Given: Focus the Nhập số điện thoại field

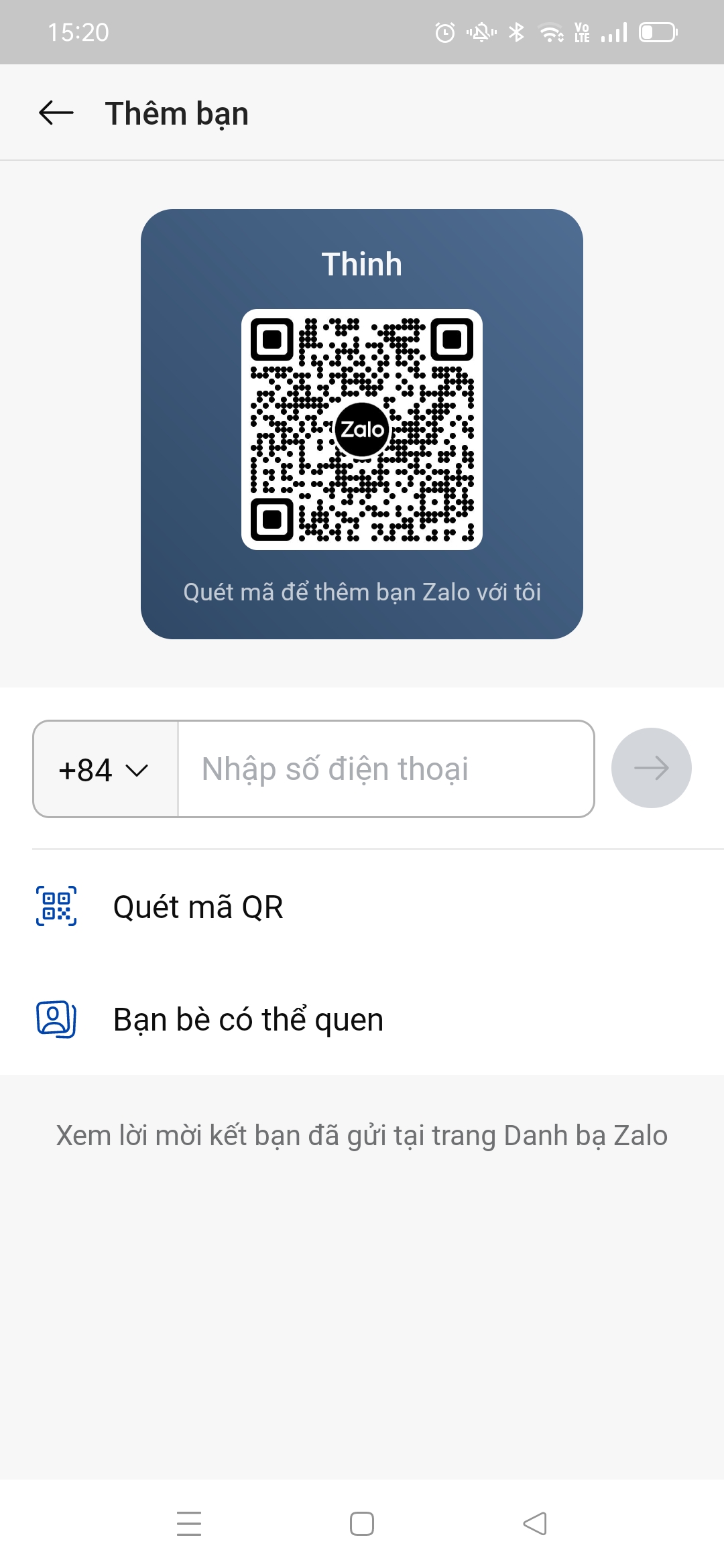Looking at the screenshot, I should [385, 769].
